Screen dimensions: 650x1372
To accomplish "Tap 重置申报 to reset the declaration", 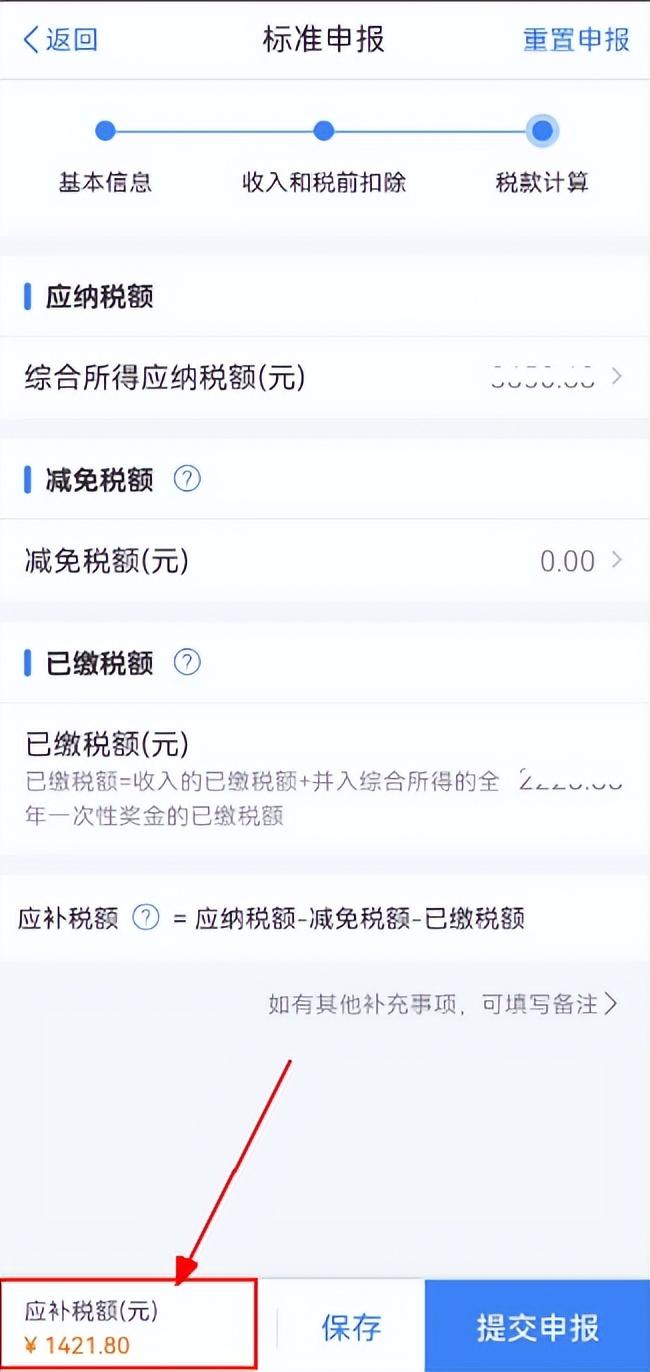I will (576, 40).
